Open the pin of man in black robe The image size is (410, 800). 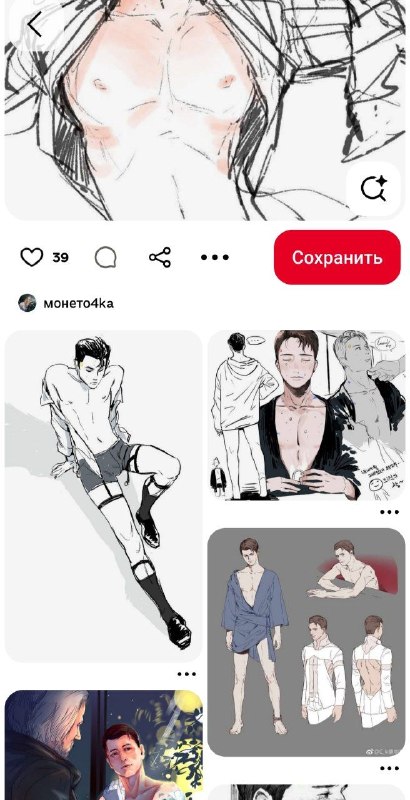click(x=306, y=415)
